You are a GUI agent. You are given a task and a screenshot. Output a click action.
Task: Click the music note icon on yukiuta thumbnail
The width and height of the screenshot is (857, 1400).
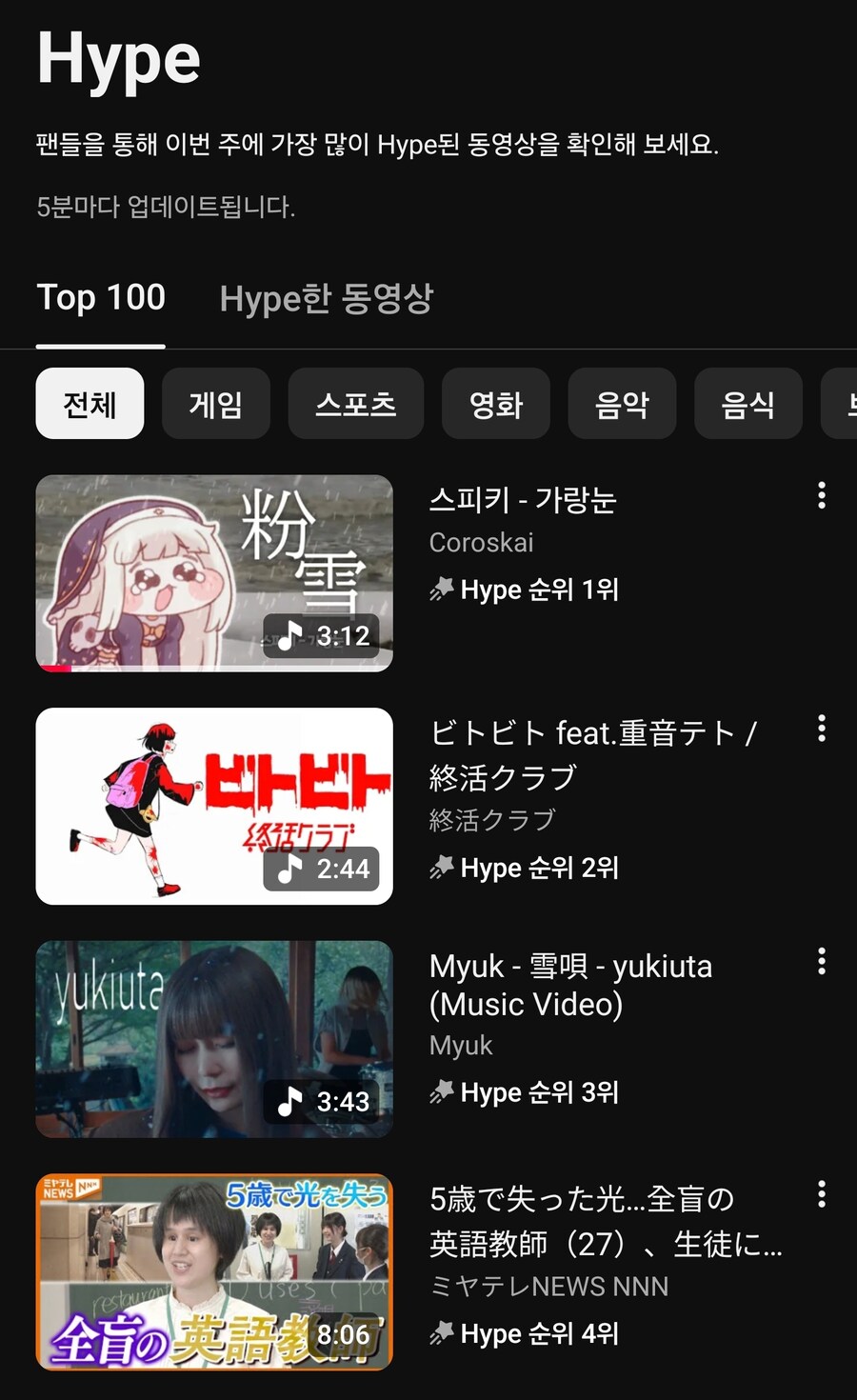290,1102
